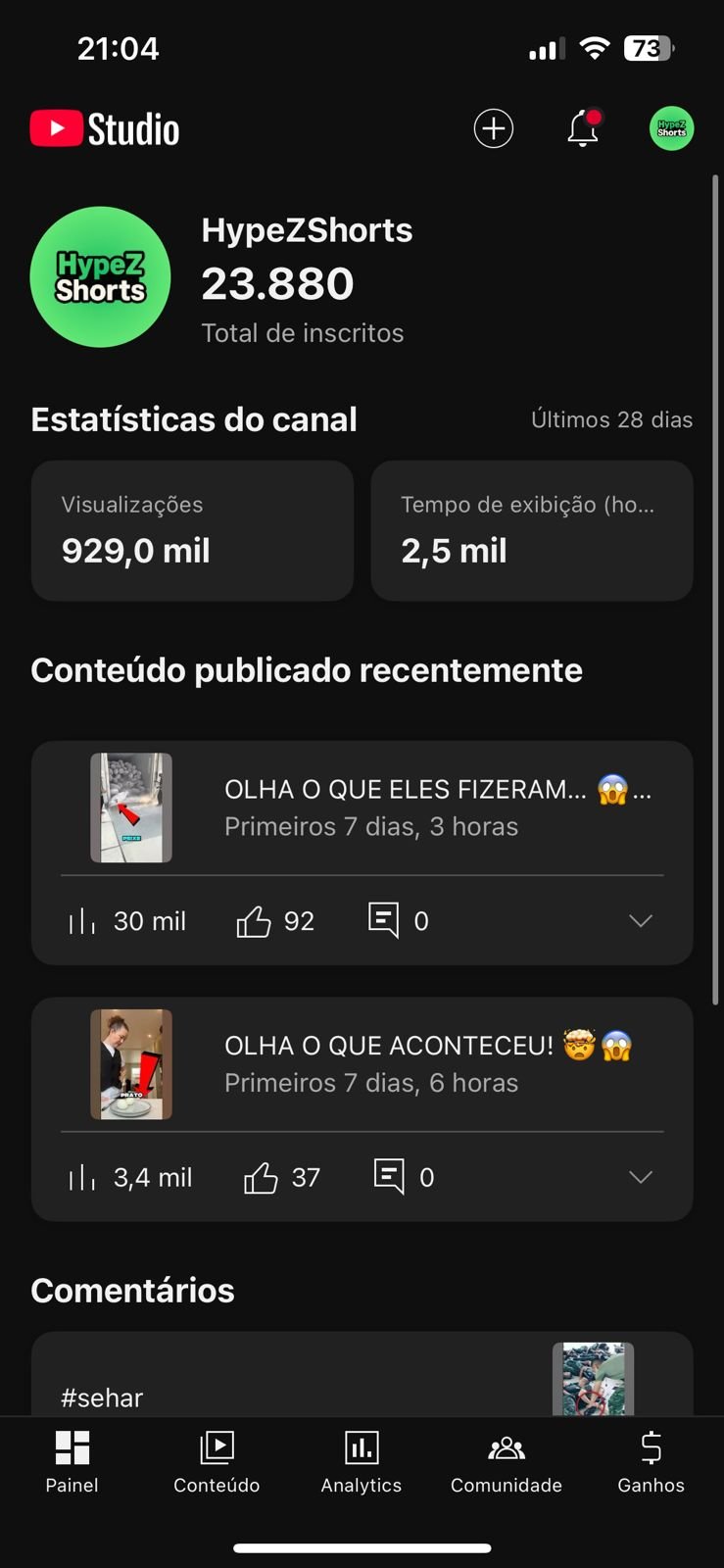Open the notifications bell
This screenshot has height=1568, width=724.
583,128
